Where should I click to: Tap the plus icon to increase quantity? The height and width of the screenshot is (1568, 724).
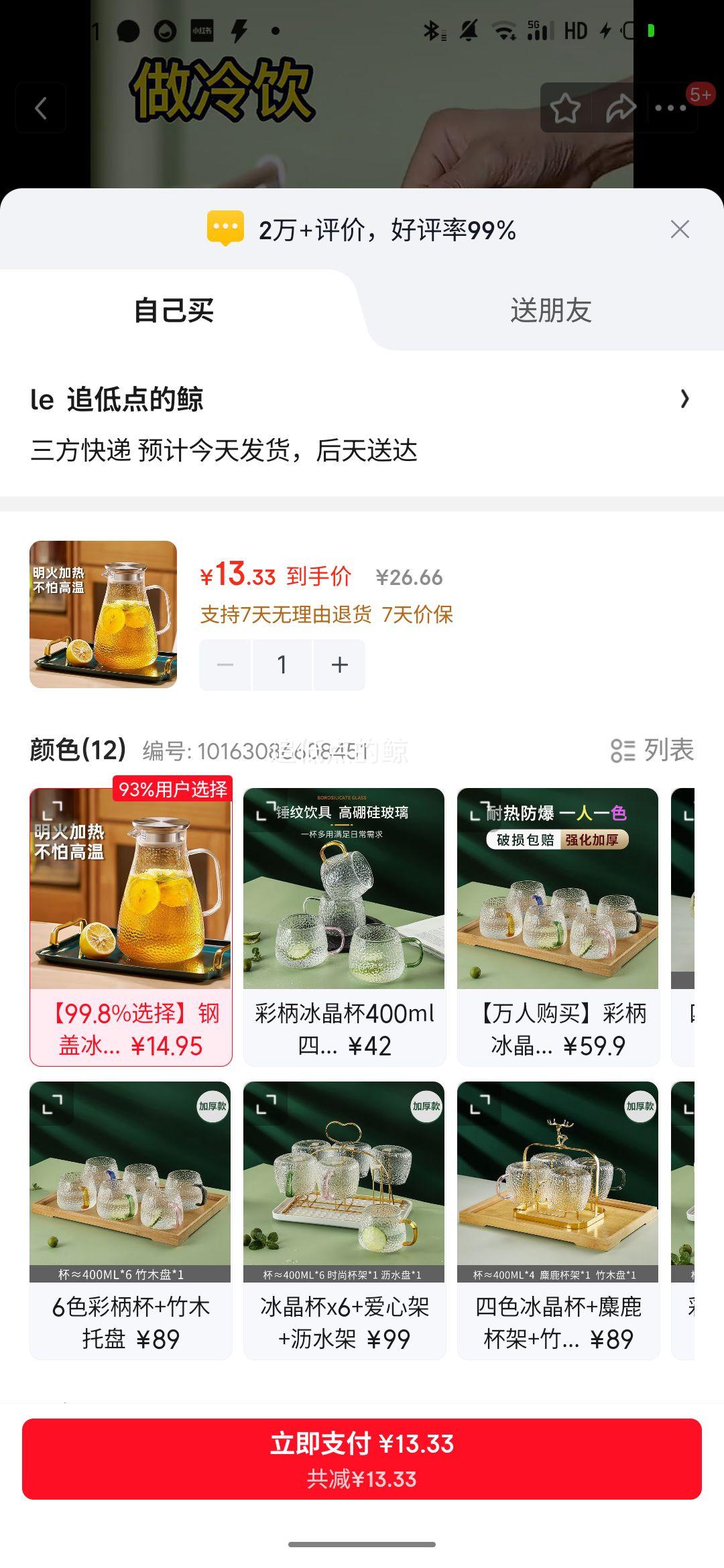339,664
